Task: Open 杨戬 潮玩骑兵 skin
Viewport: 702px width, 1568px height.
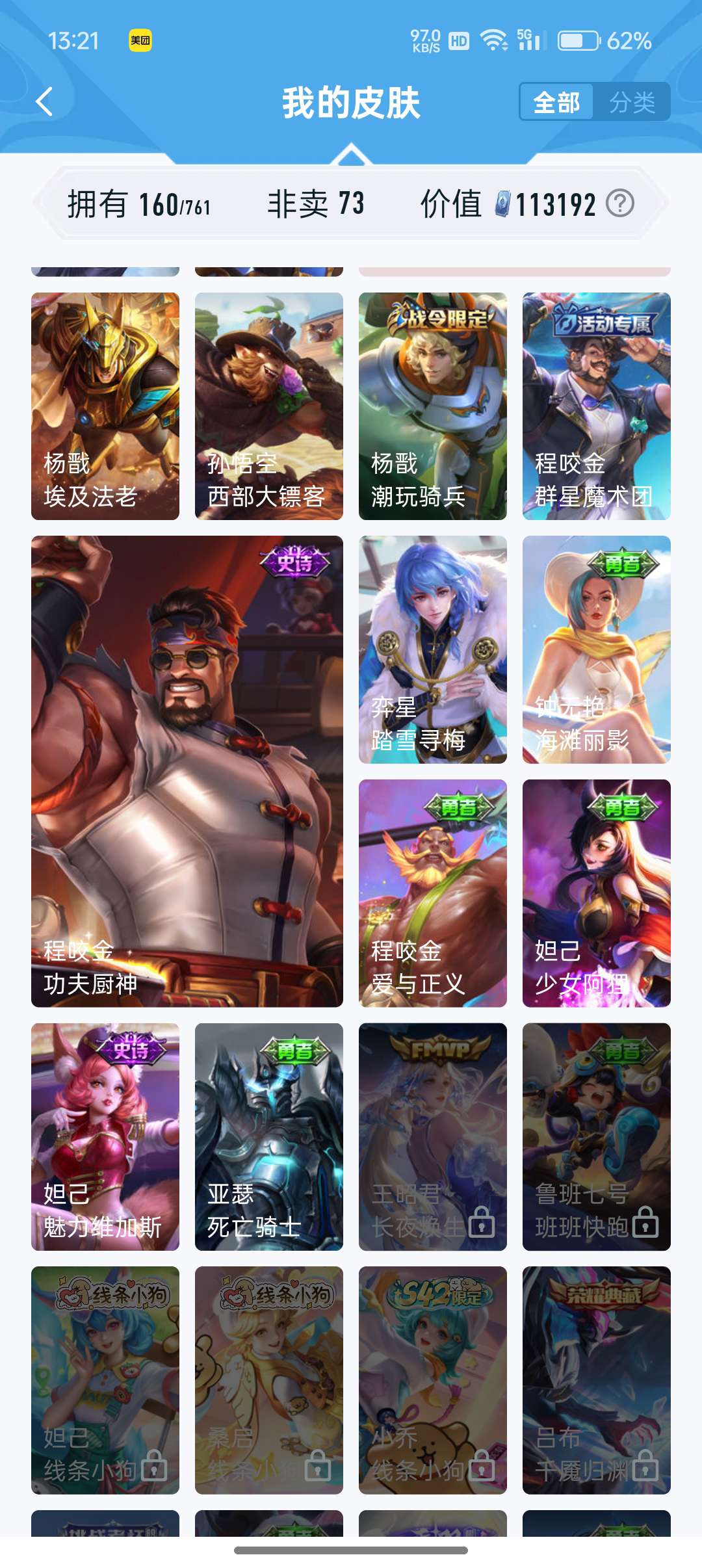Action: [x=433, y=406]
